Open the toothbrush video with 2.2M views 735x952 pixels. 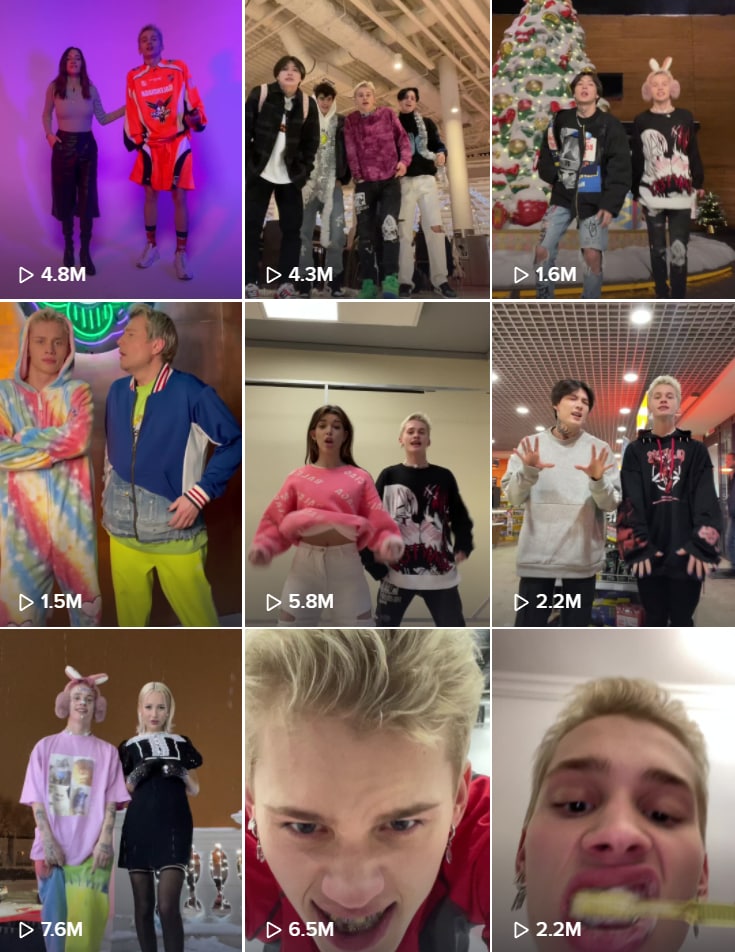(x=613, y=790)
